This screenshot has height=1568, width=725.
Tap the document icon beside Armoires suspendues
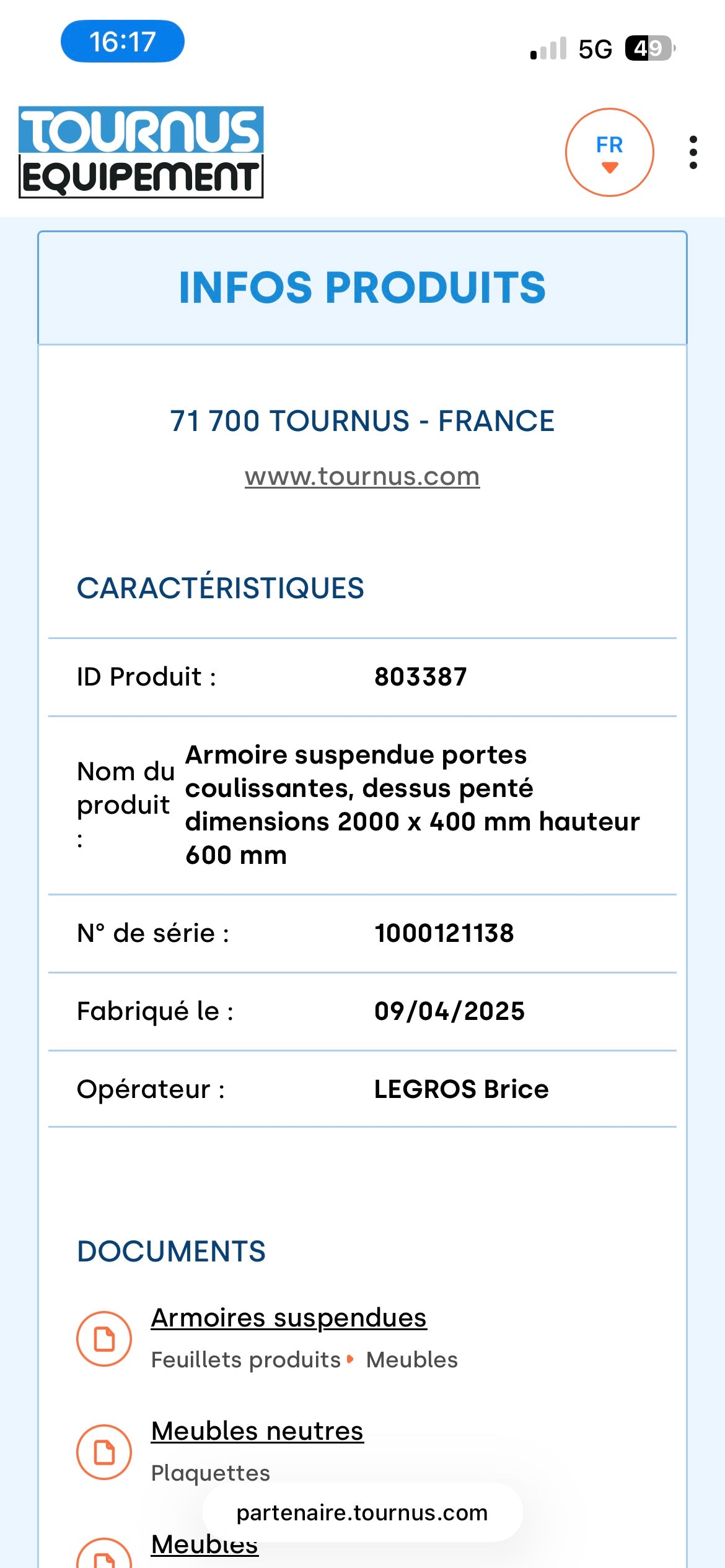coord(104,1338)
